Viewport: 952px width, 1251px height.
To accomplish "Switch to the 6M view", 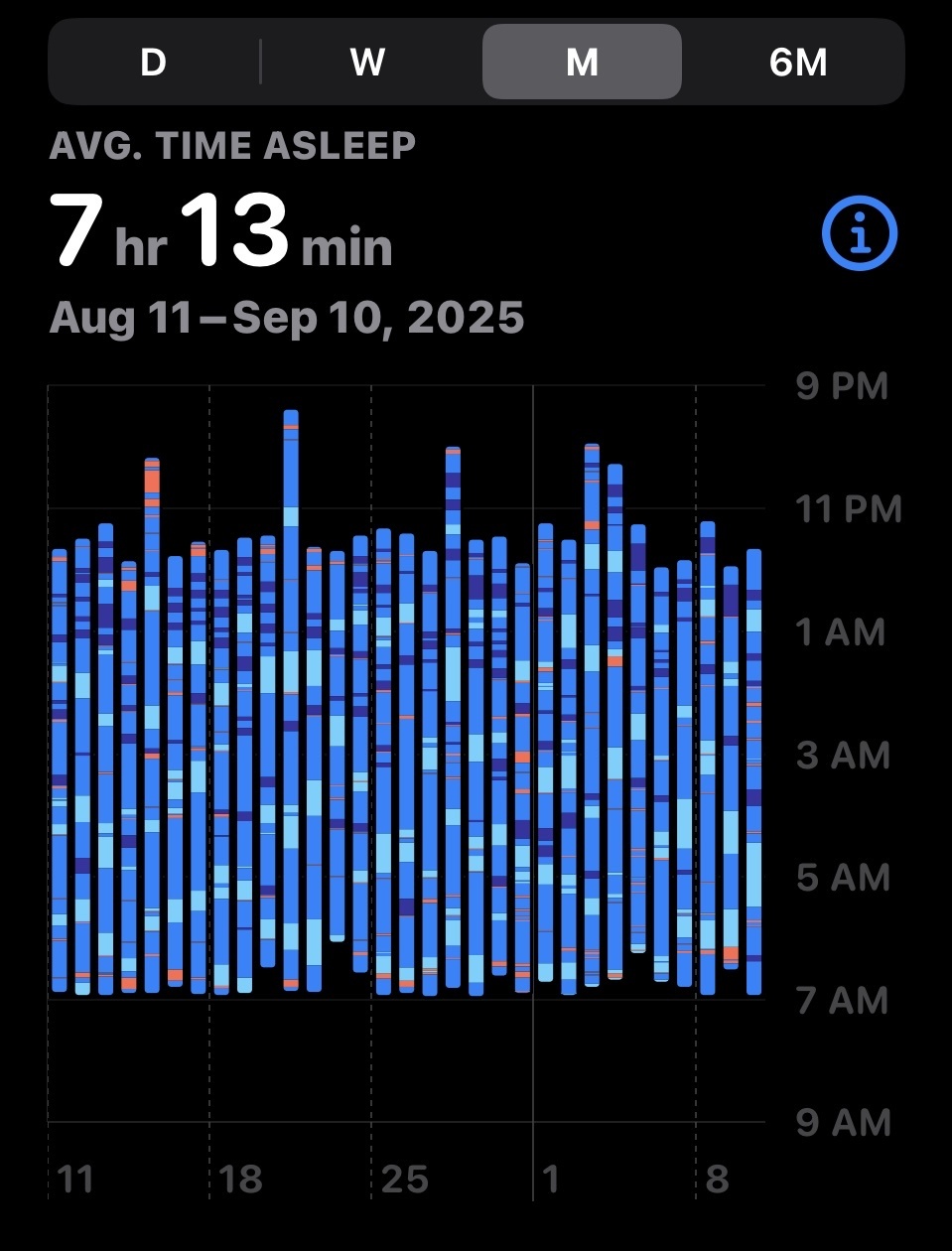I will (797, 63).
